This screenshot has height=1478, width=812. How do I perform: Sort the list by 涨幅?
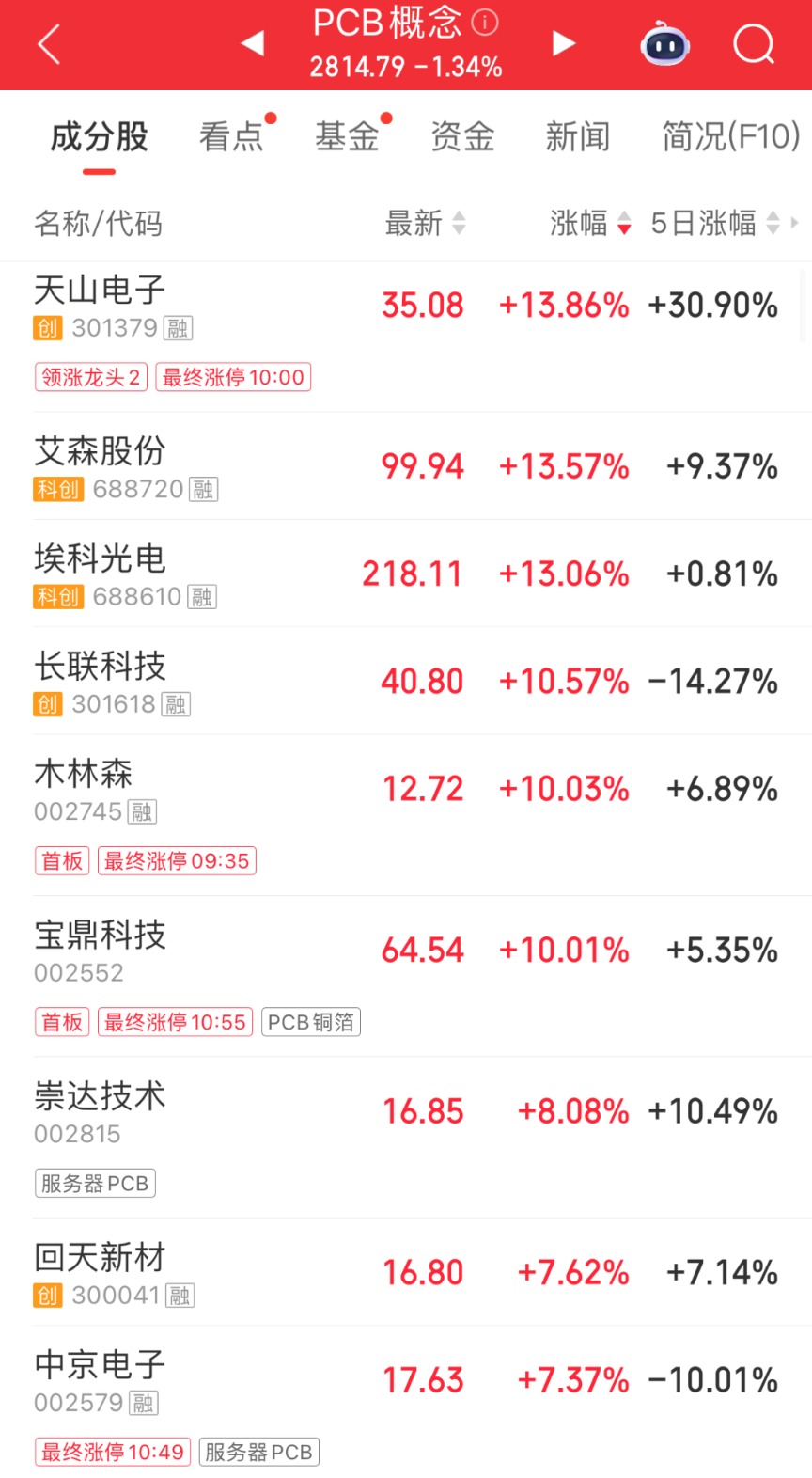[590, 224]
